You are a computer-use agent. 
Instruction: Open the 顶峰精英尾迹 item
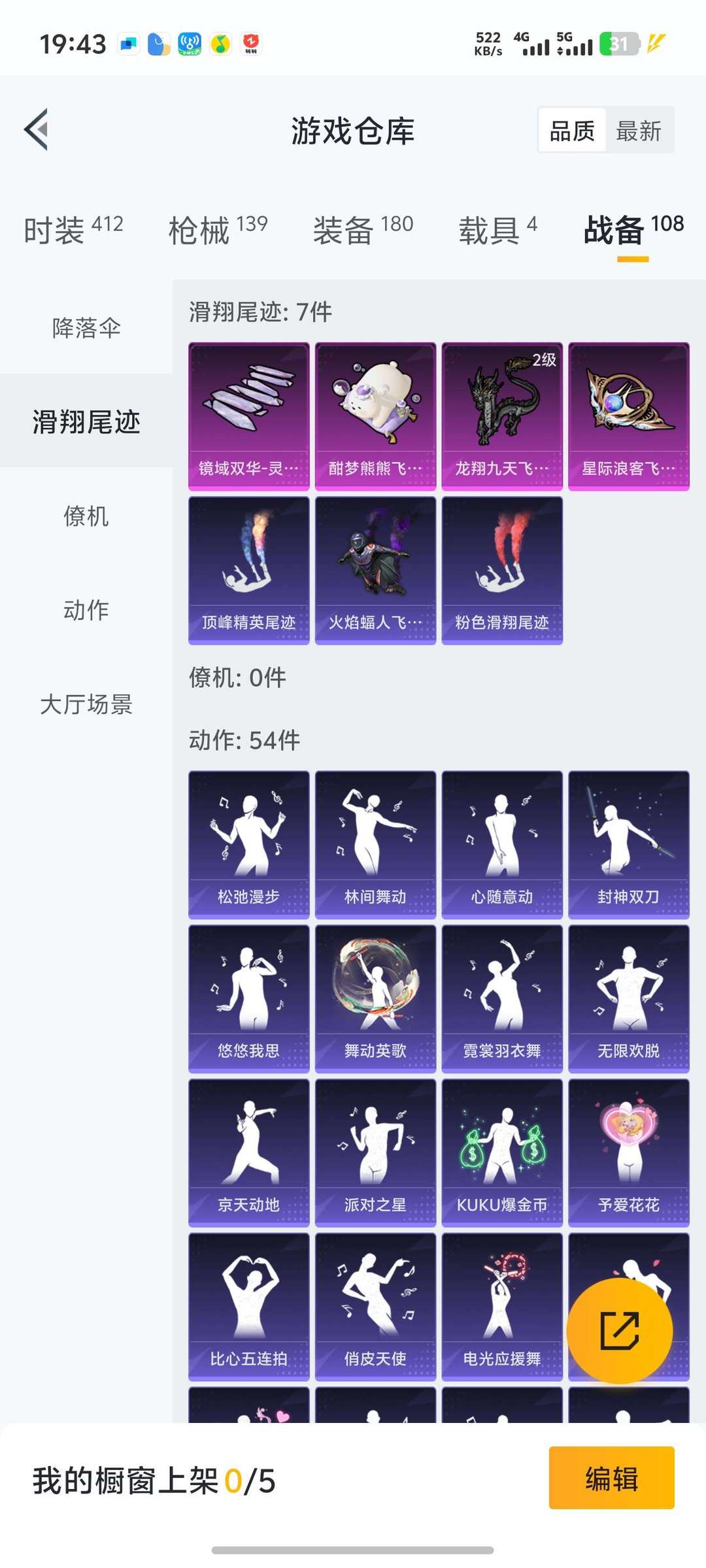[248, 570]
